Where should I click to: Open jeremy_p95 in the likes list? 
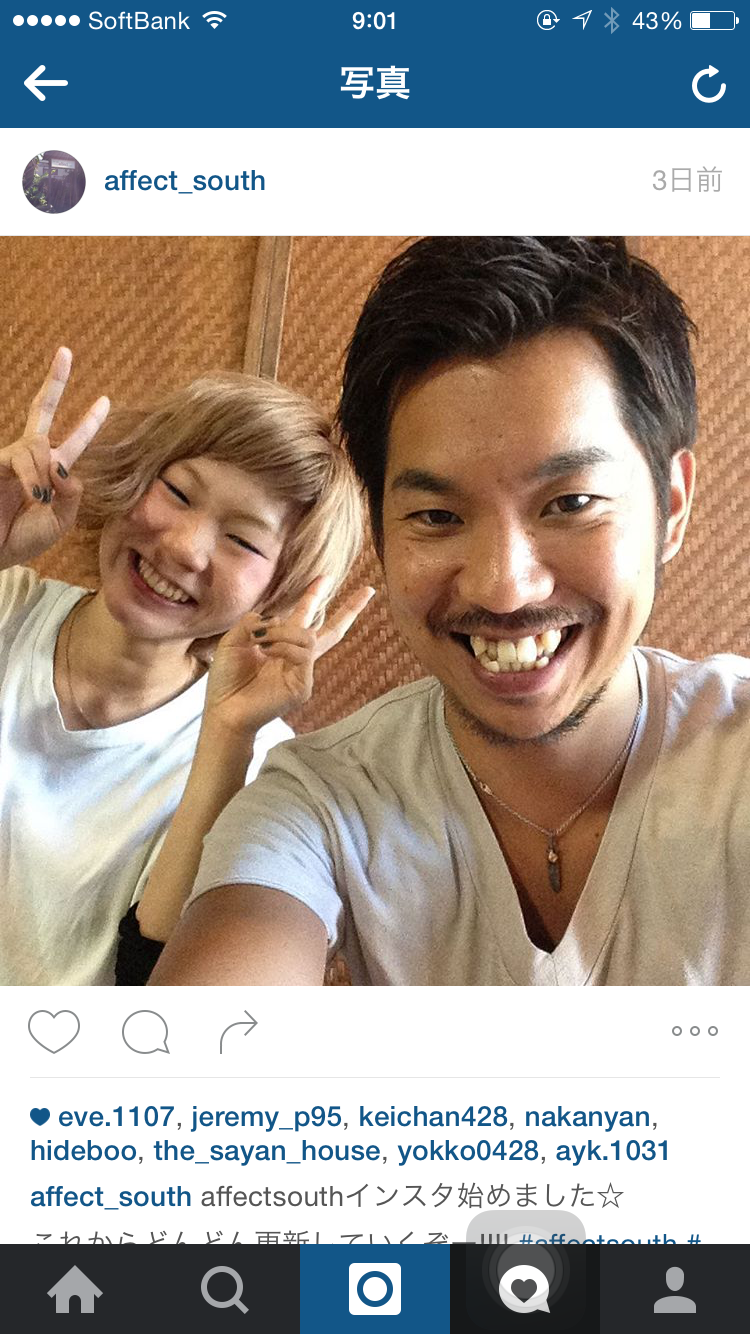pyautogui.click(x=266, y=1116)
